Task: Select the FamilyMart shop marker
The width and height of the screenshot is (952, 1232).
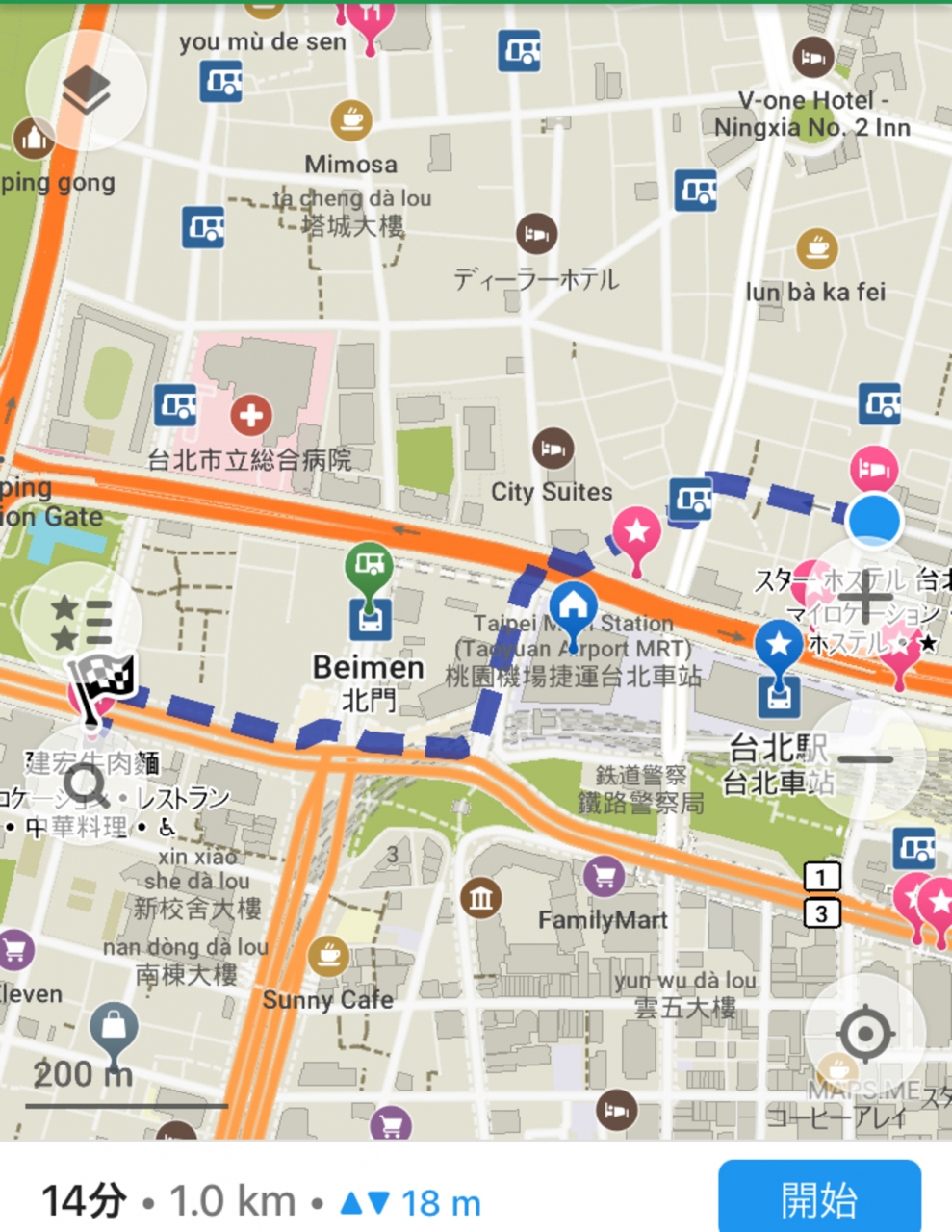Action: point(604,876)
